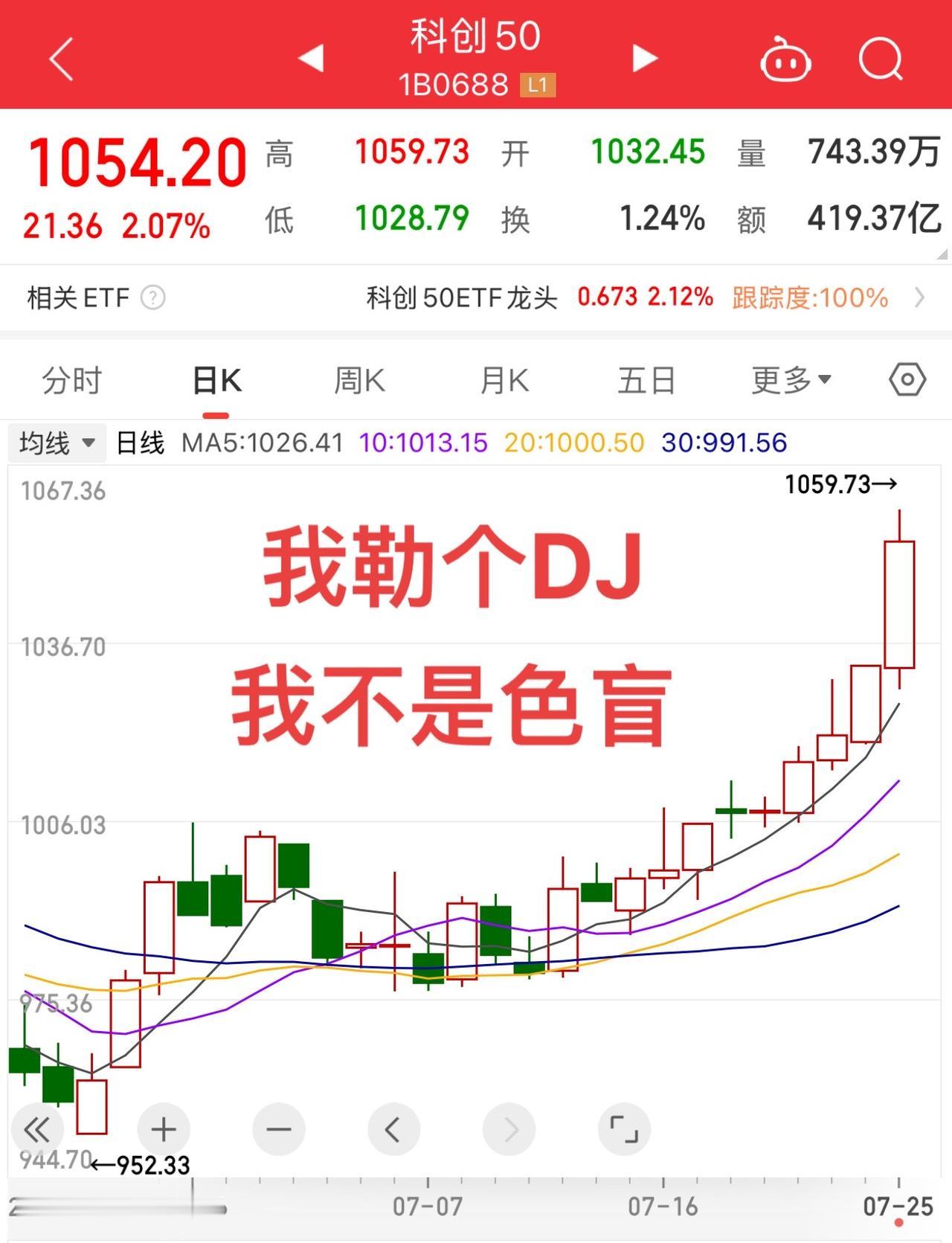The height and width of the screenshot is (1243, 952).
Task: Switch to the 周K tab
Action: (359, 379)
